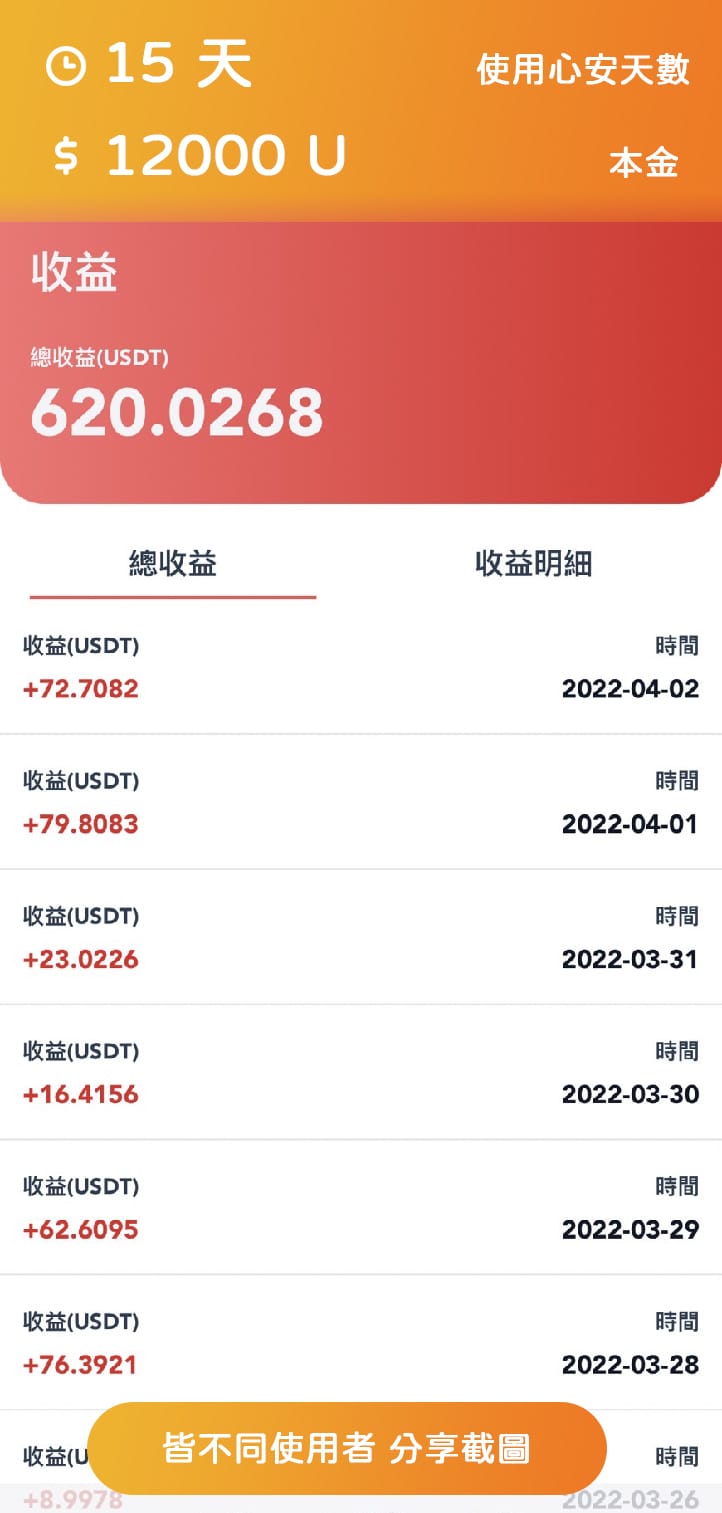Tap the +79.8083 income amount
This screenshot has height=1513, width=722.
tap(80, 824)
